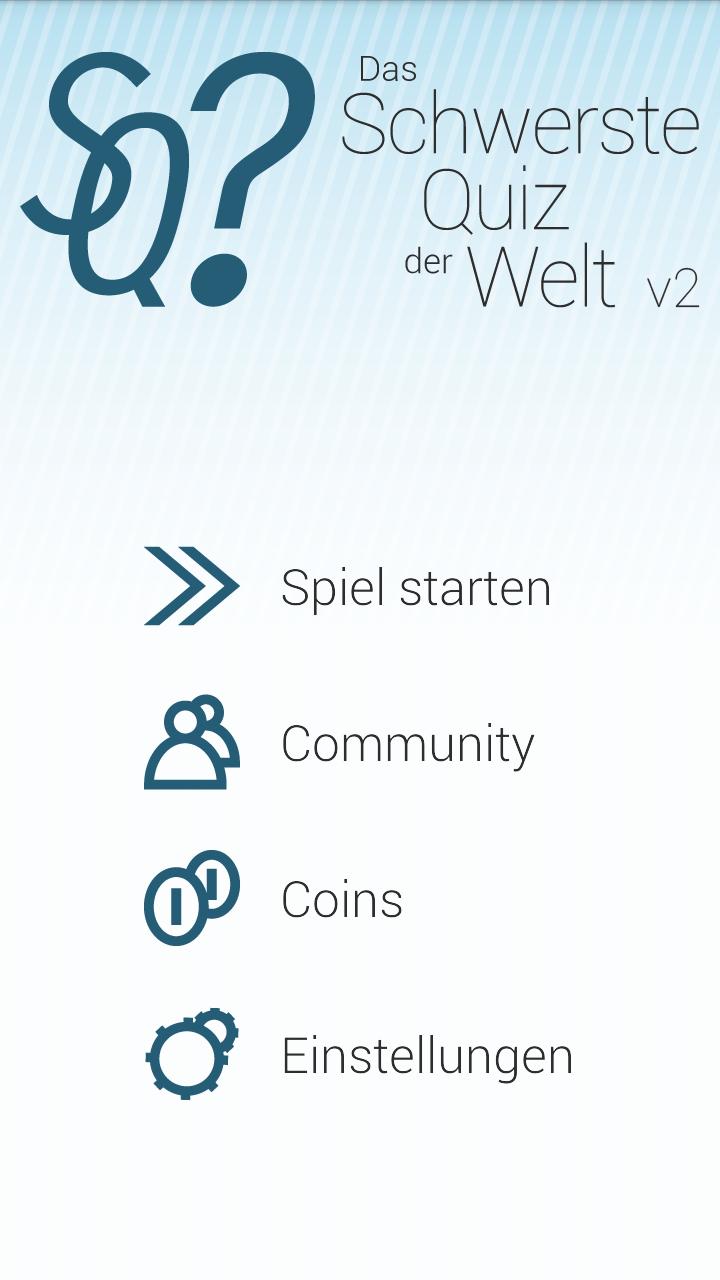Tap the Community people icon
The image size is (720, 1280).
pos(190,744)
